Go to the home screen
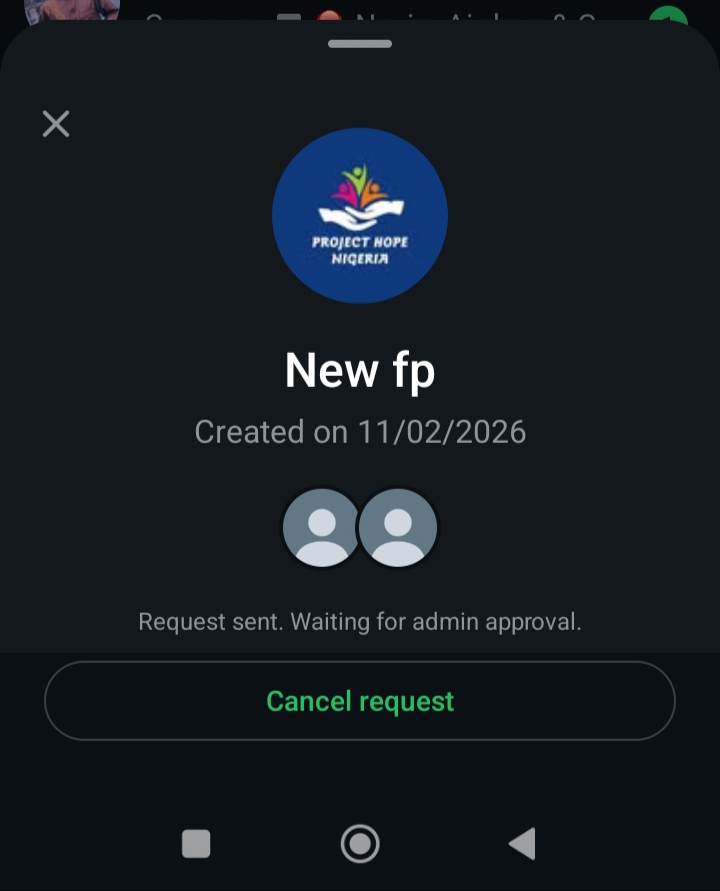720x891 pixels. [x=360, y=844]
